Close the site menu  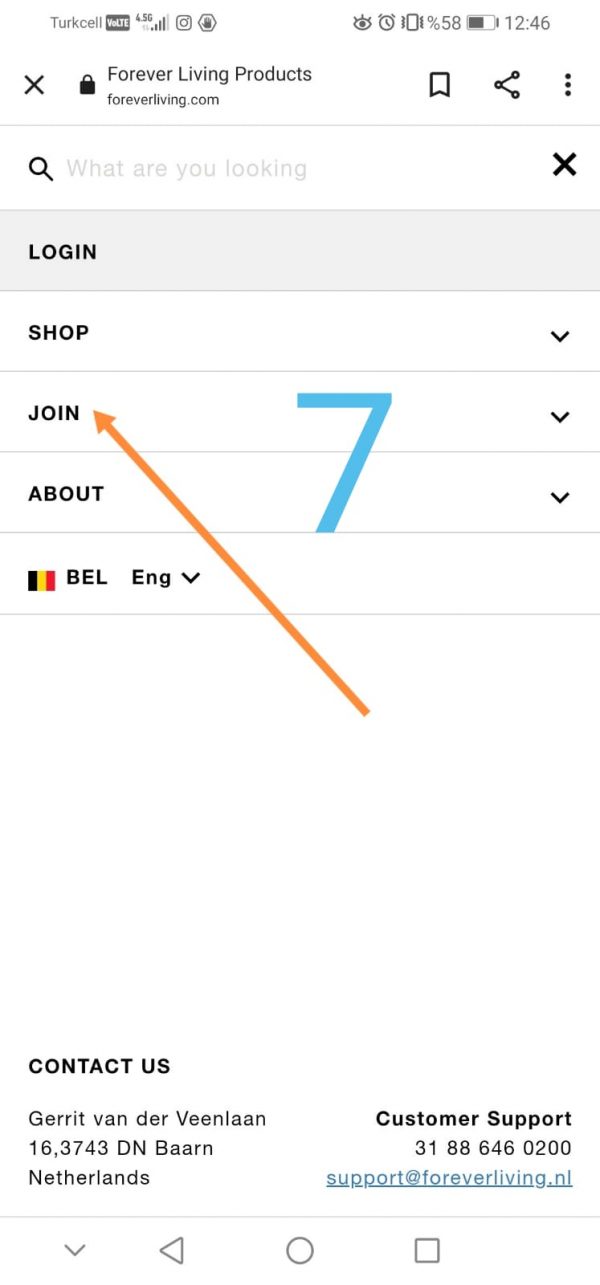[564, 165]
